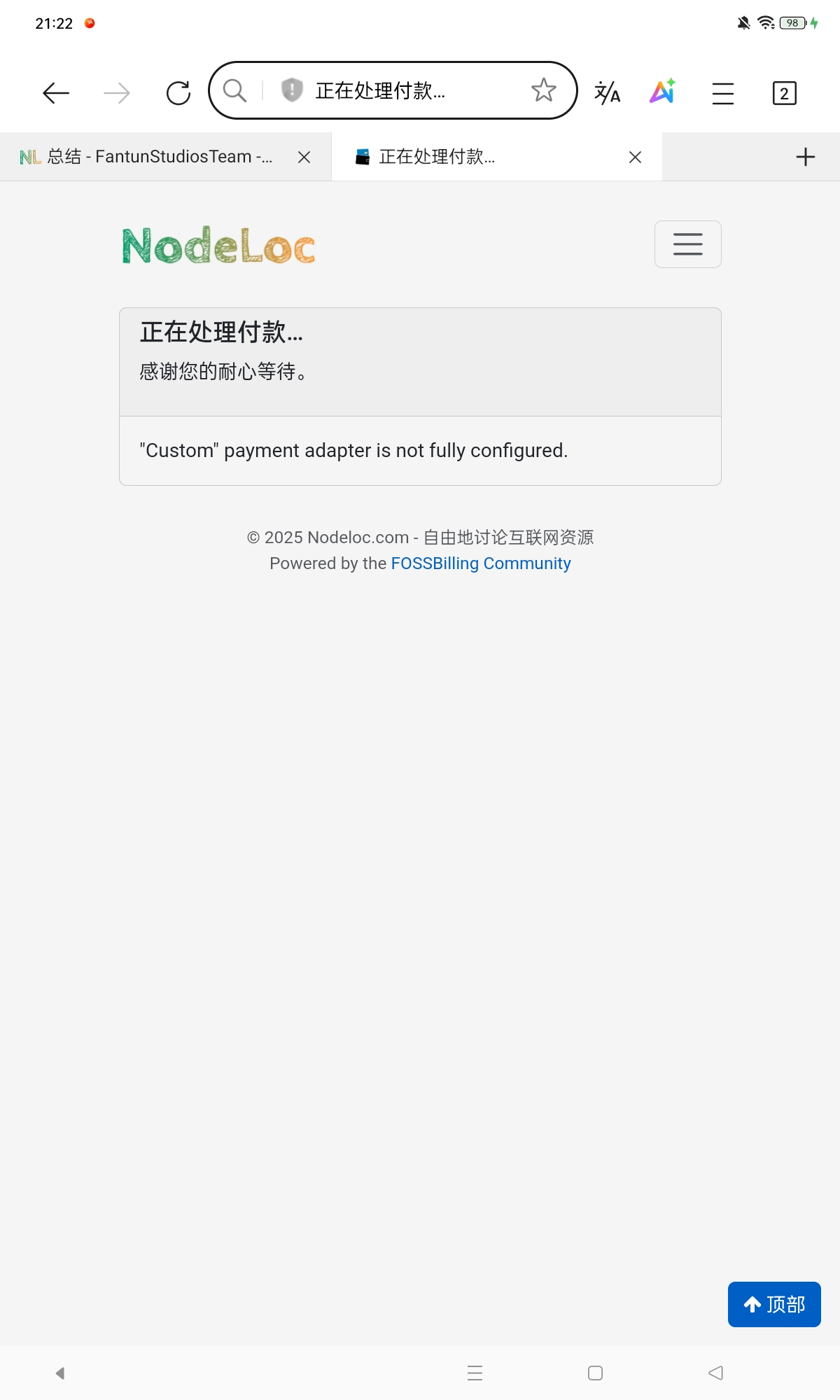Open the site security shield icon
The height and width of the screenshot is (1400, 840).
click(291, 90)
